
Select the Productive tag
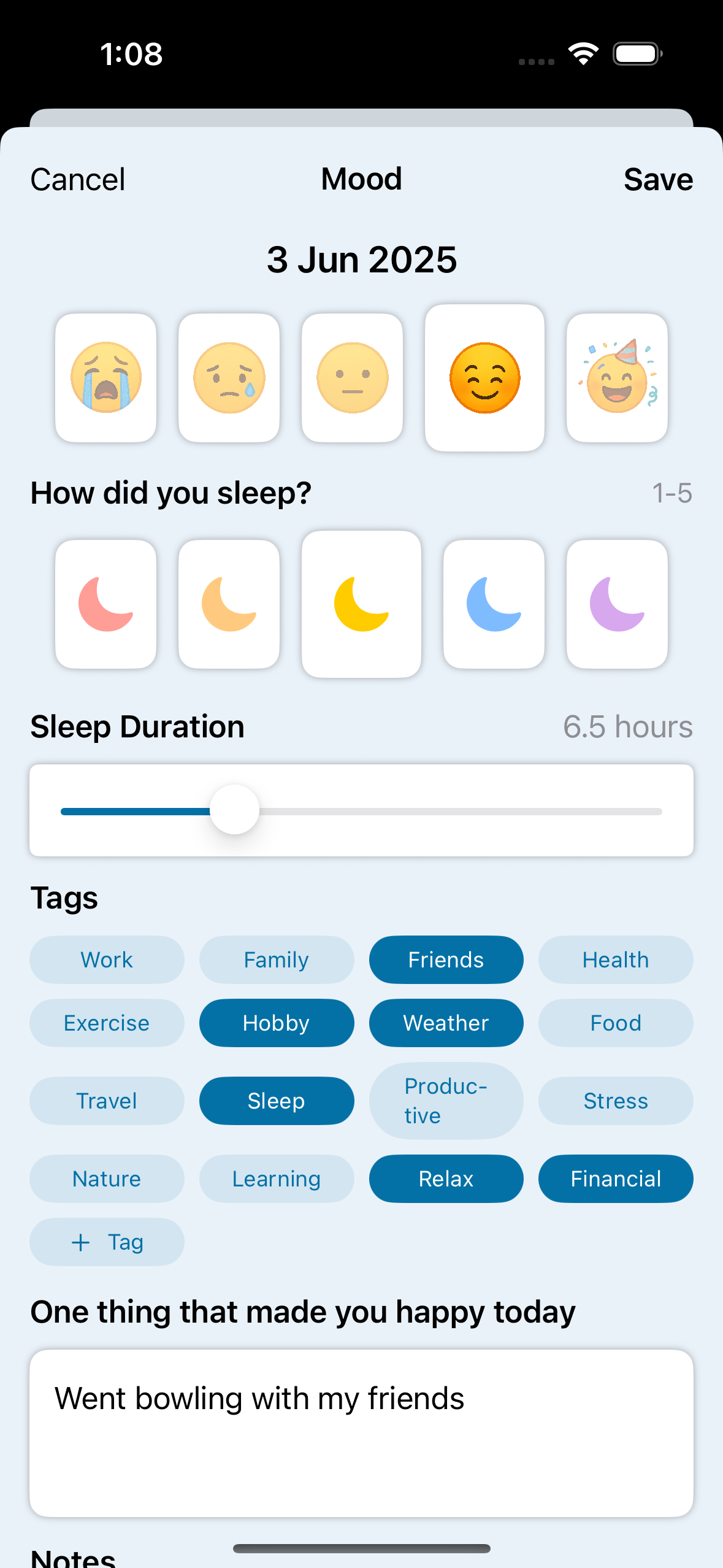(x=446, y=1101)
